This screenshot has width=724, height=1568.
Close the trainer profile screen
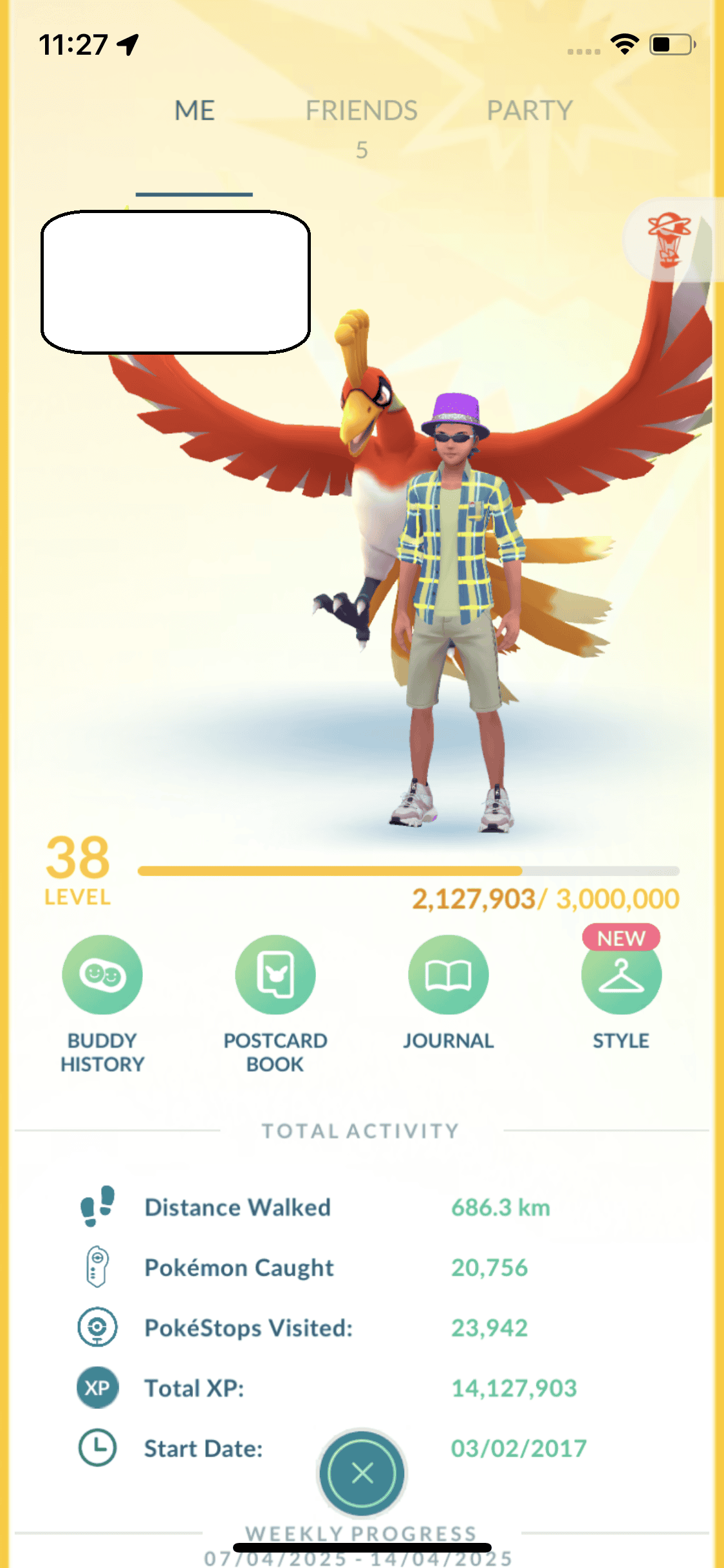coord(362,1472)
